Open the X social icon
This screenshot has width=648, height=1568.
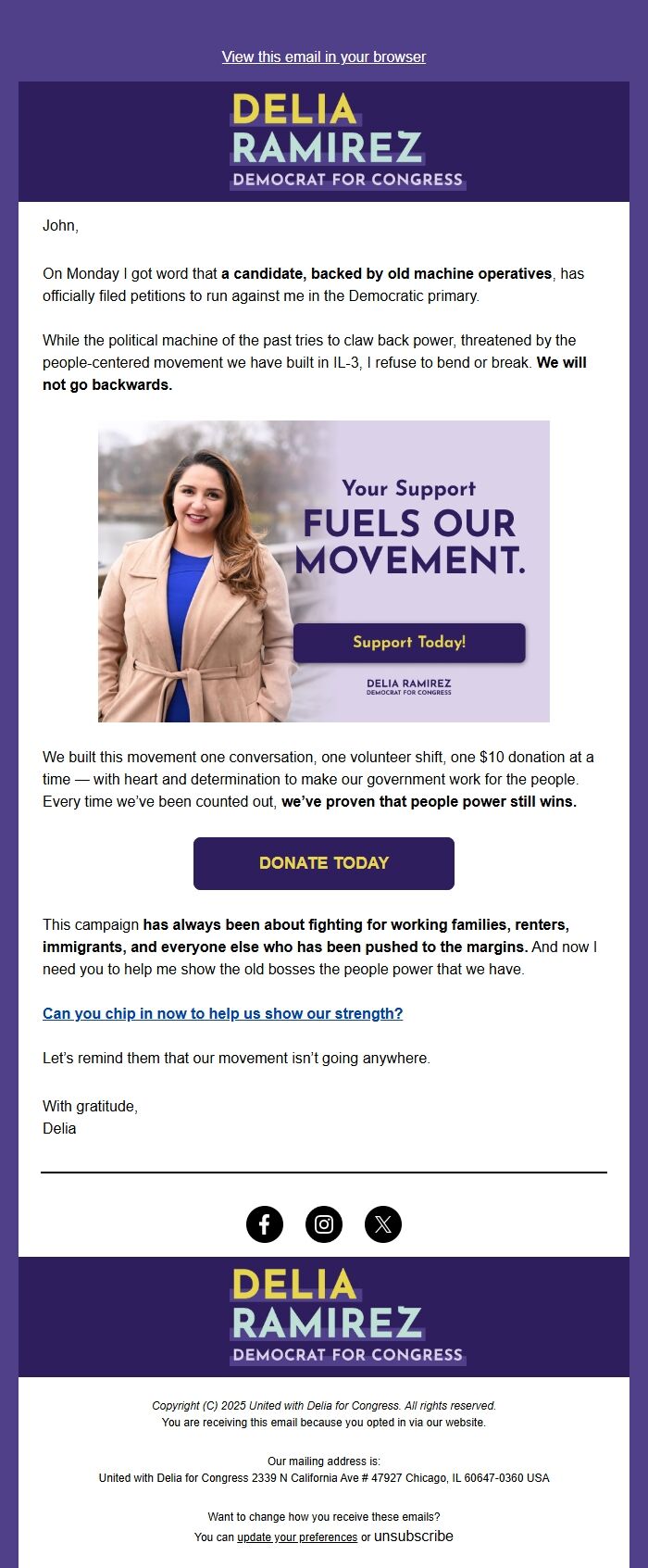(x=383, y=1224)
